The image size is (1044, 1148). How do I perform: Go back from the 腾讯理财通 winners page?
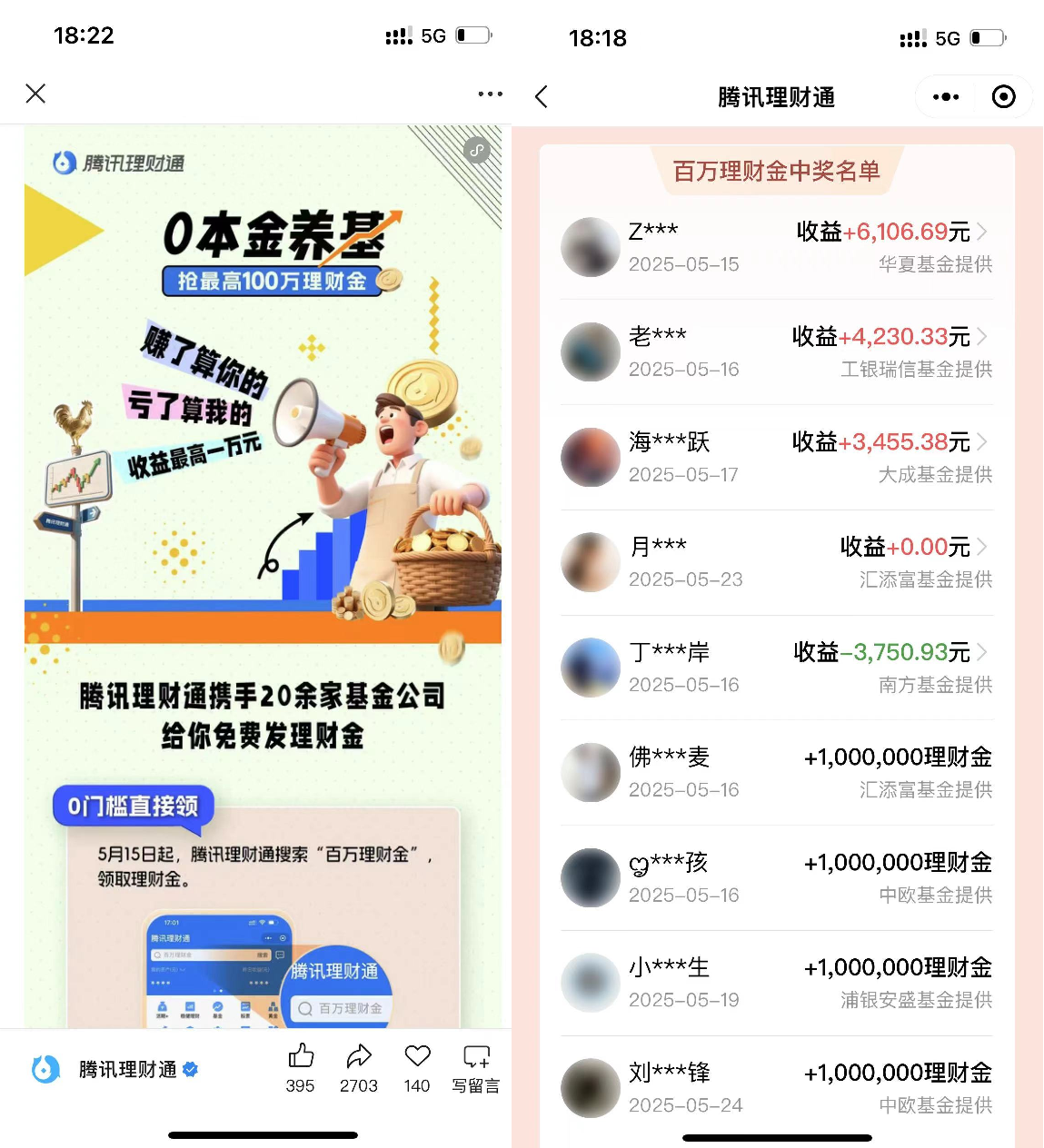tap(542, 97)
